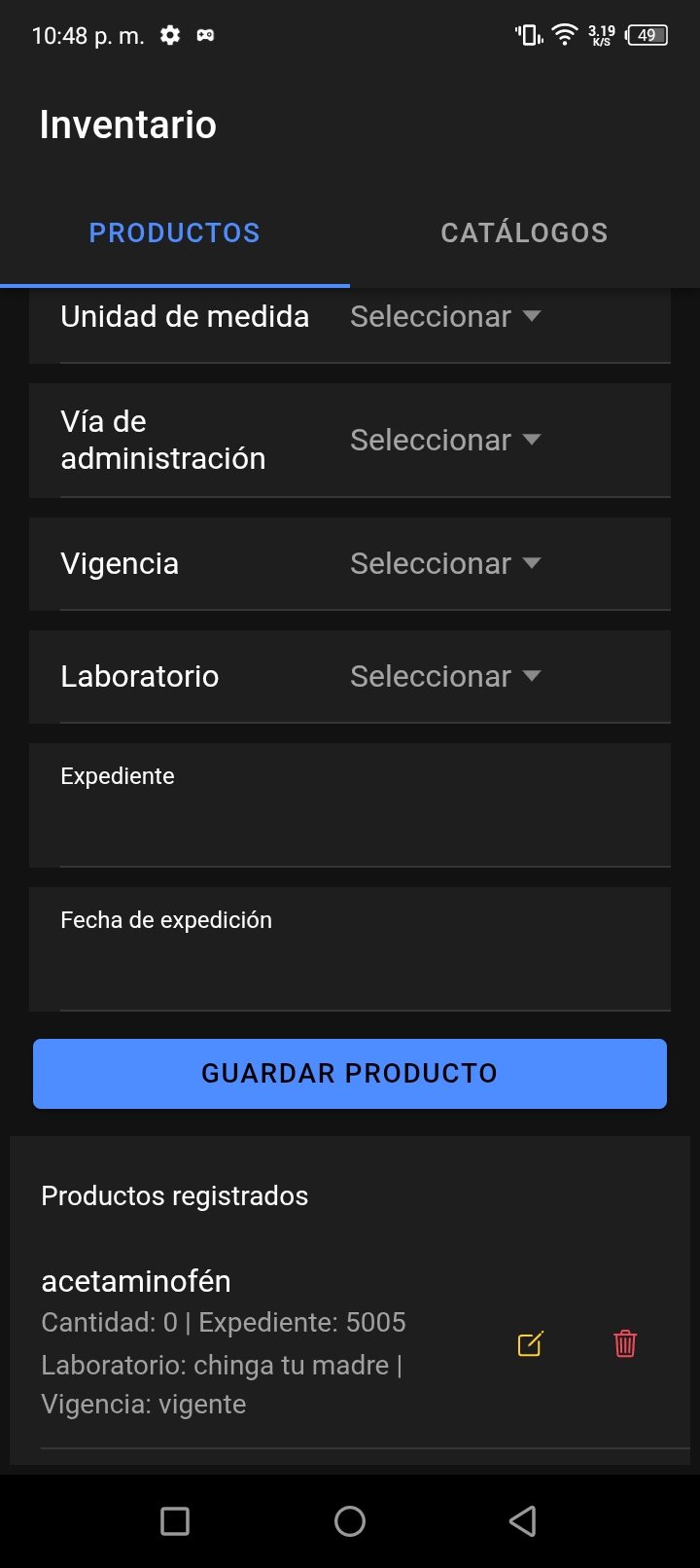The image size is (700, 1568).
Task: Expand the Vía de administración selector
Action: pos(445,441)
